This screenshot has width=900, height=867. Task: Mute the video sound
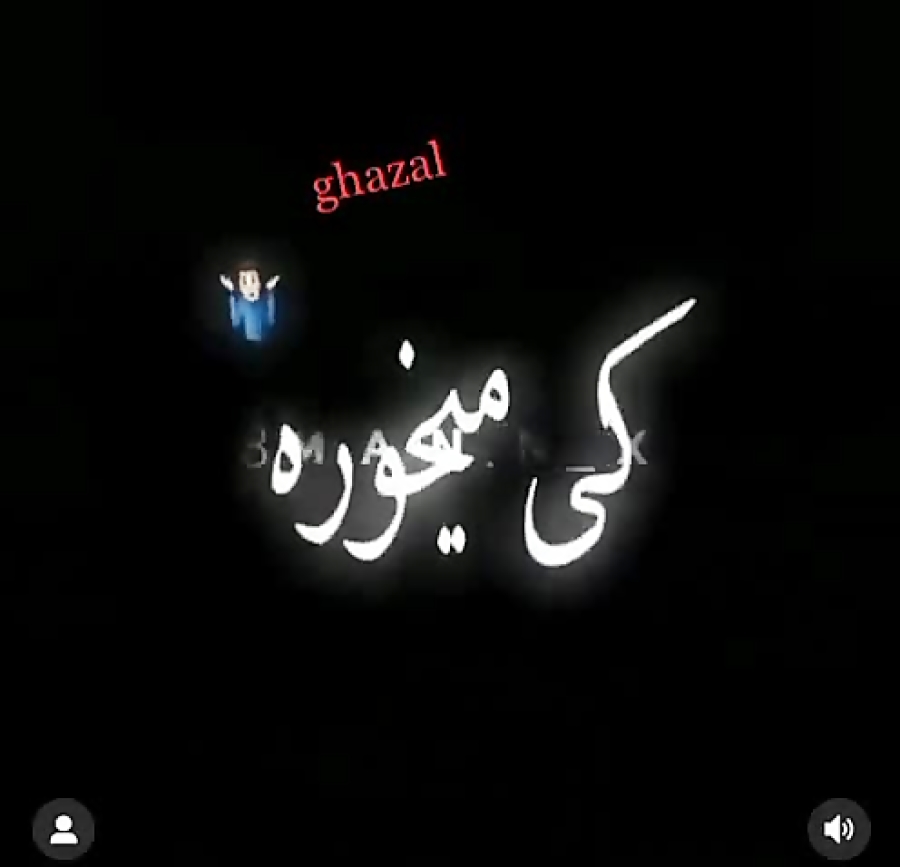(x=838, y=829)
